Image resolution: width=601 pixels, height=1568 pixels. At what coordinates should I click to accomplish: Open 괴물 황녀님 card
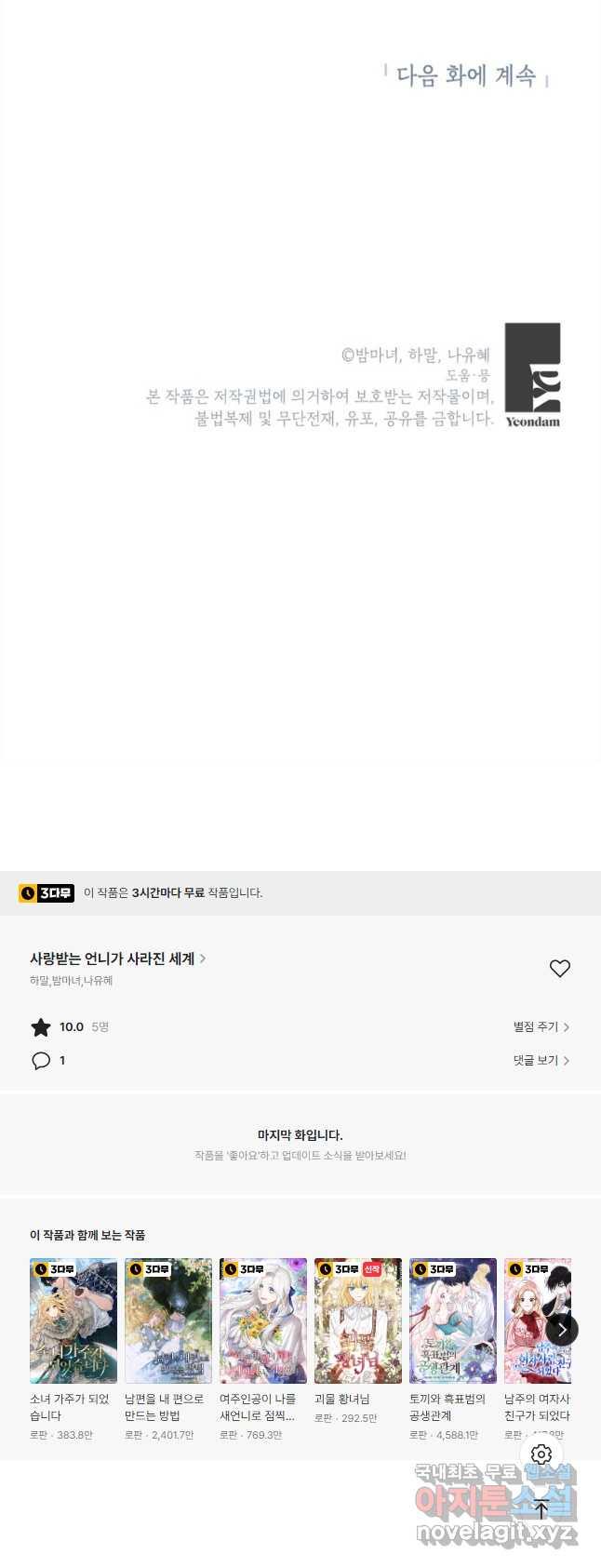(358, 1321)
